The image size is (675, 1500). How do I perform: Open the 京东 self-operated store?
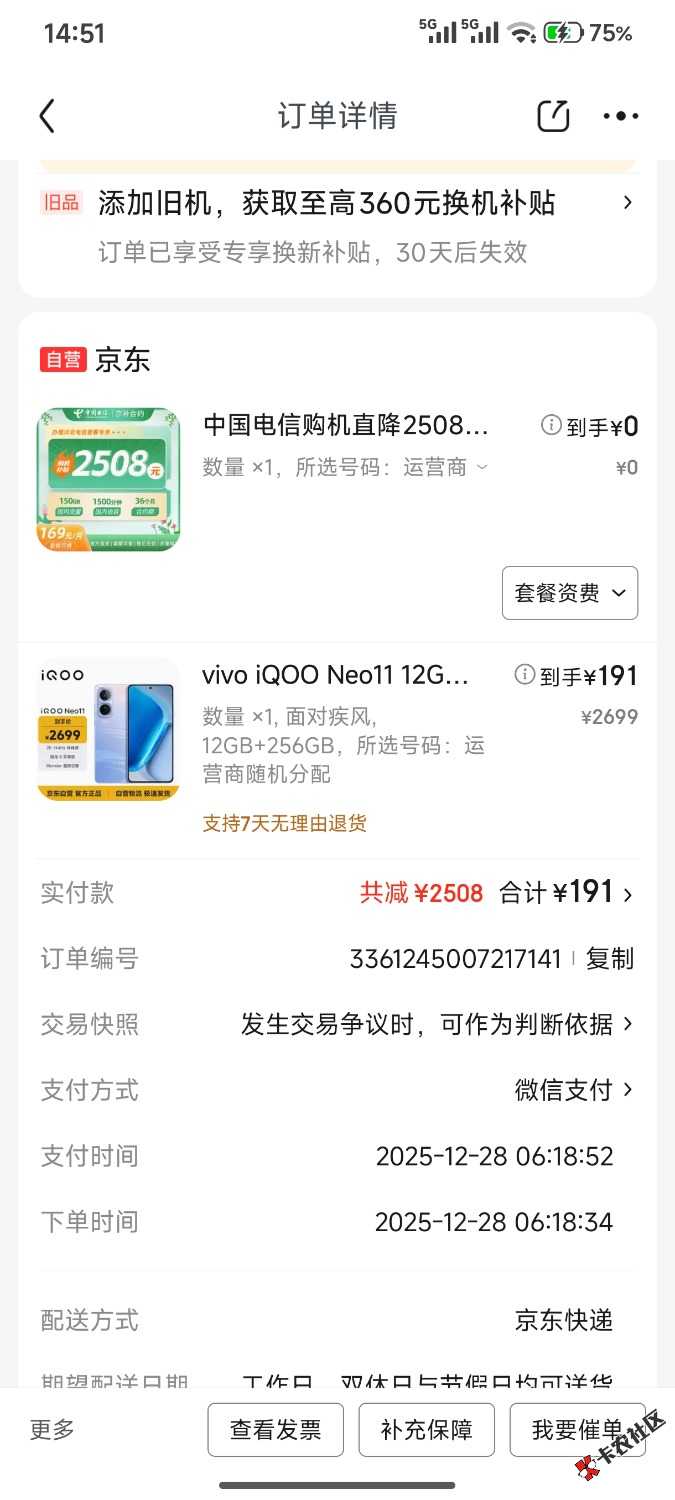(x=122, y=360)
